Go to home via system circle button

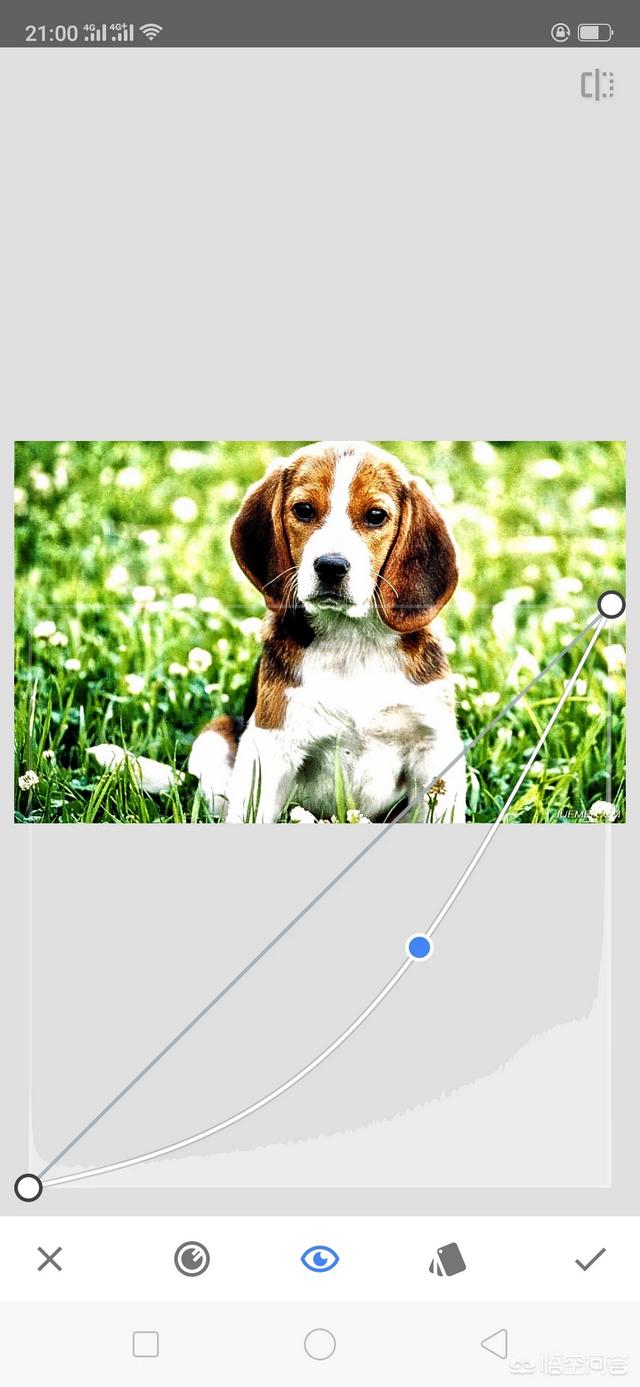(320, 1344)
